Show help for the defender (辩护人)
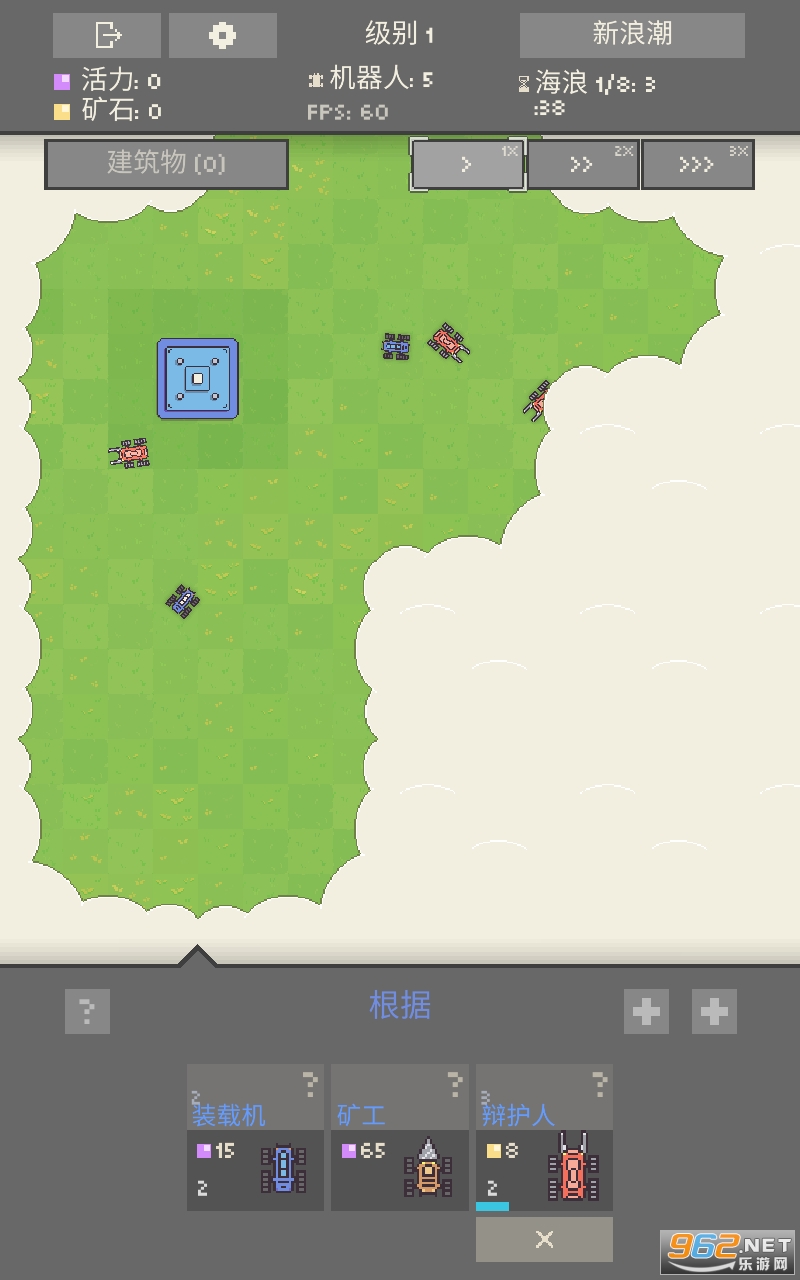Viewport: 800px width, 1280px height. tap(598, 1083)
